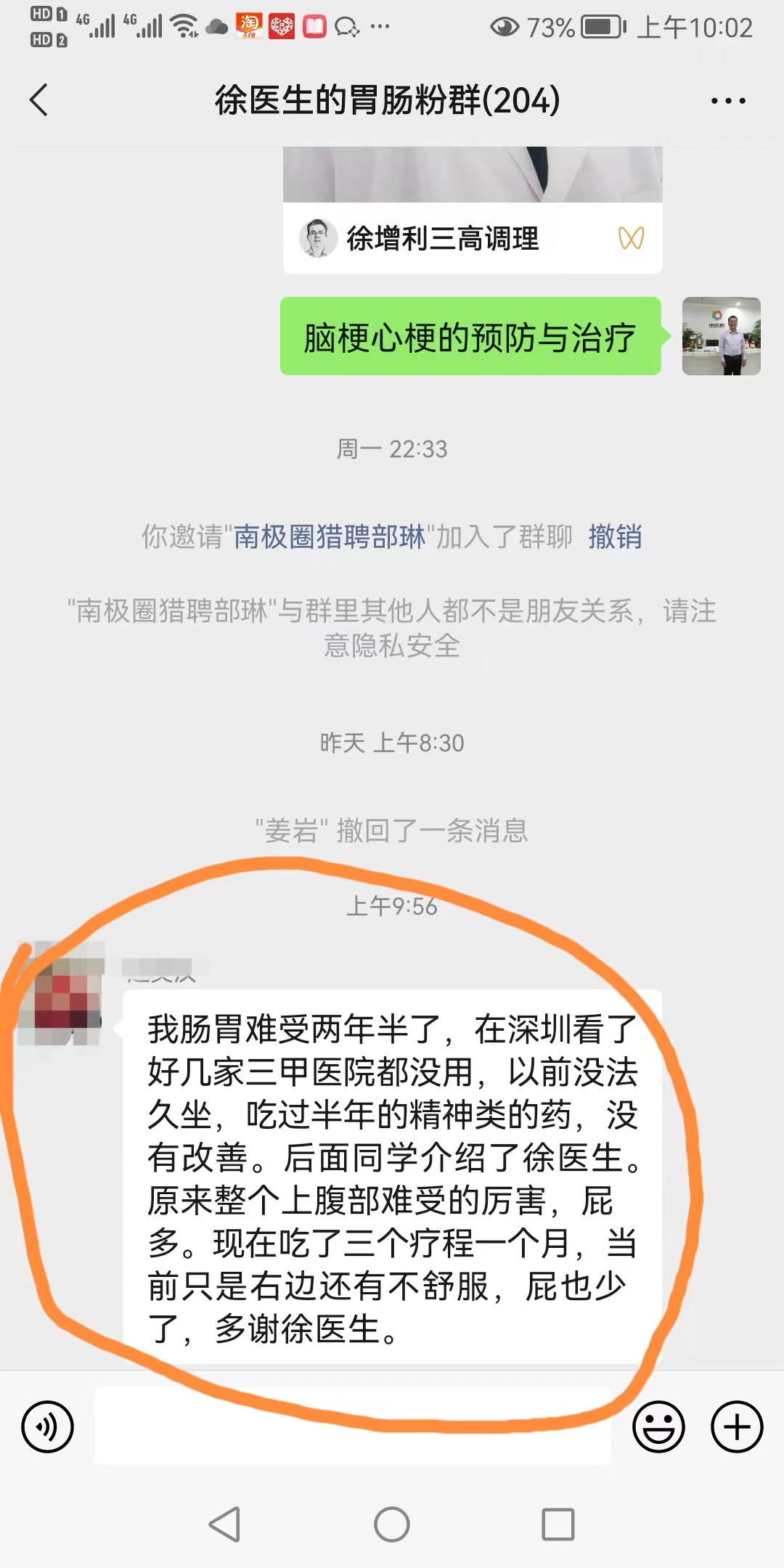Tap the sender's avatar beside 脑梗心梗 message

(x=721, y=336)
